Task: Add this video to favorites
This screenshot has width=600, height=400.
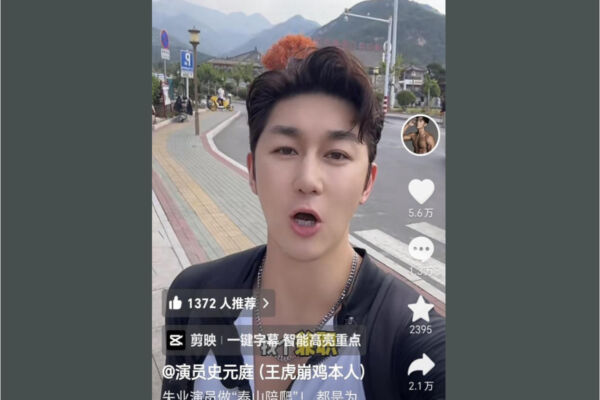Action: pyautogui.click(x=421, y=308)
